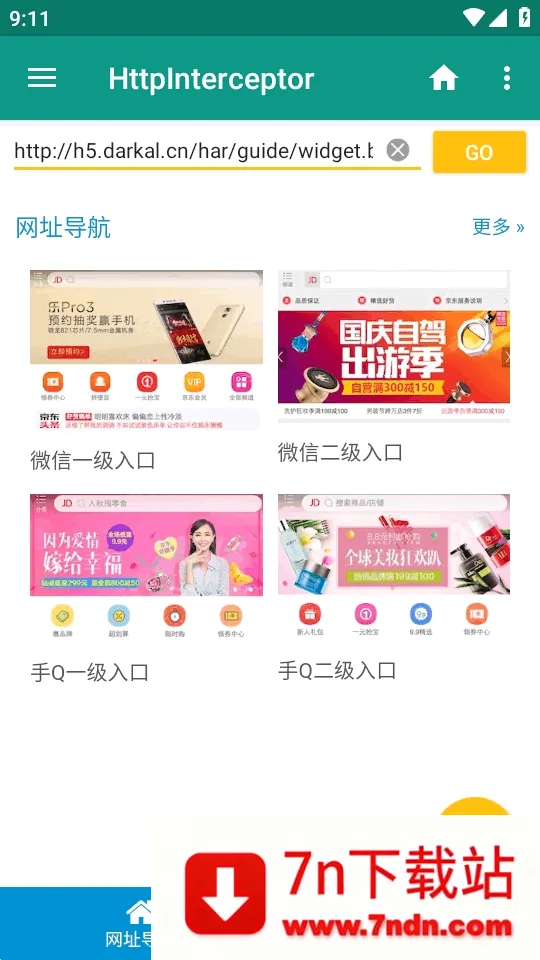Open the 更多 link
This screenshot has width=540, height=960.
pos(498,227)
